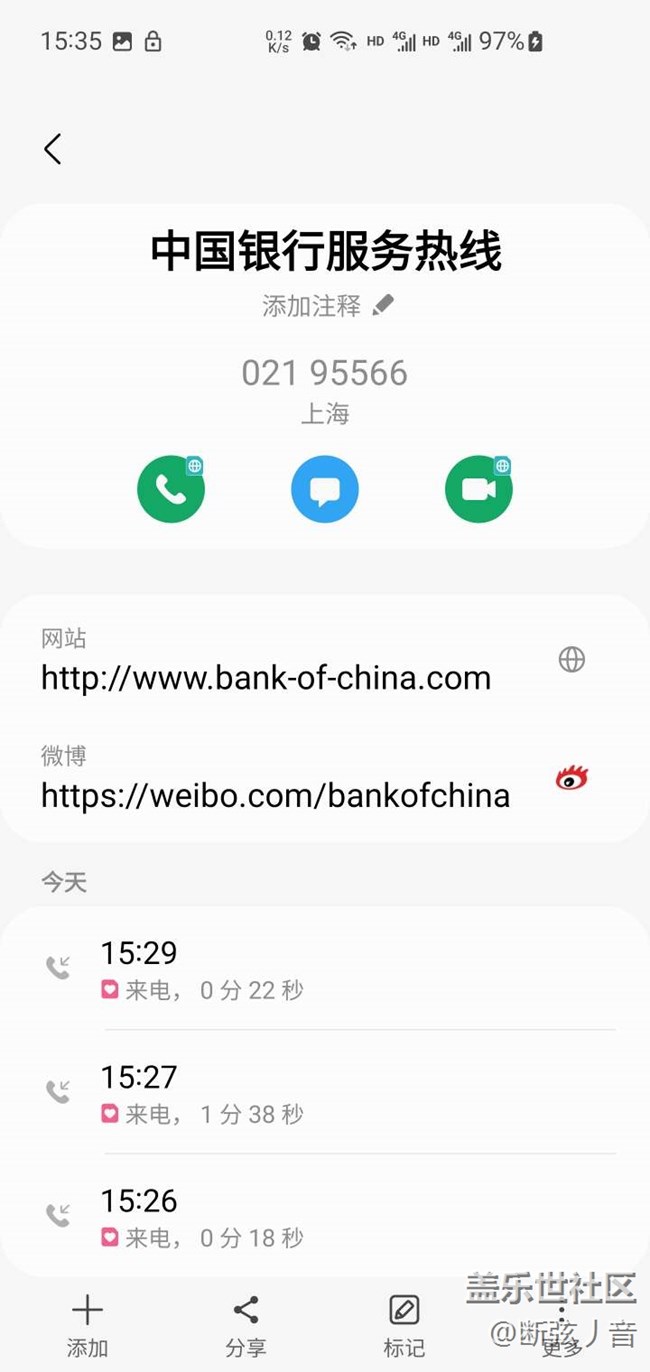View the 15:27 call lasting 1分38秒
This screenshot has width=650, height=1372.
point(325,1092)
